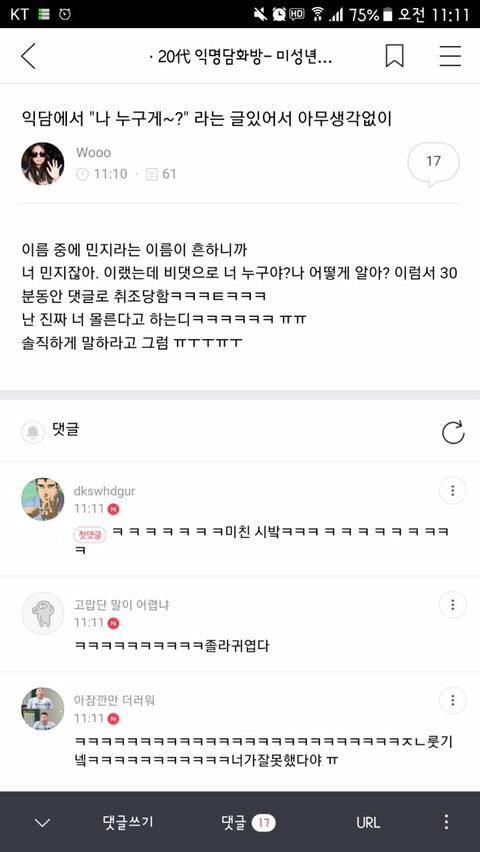Open options for dkswhdgur's comment

coord(452,491)
